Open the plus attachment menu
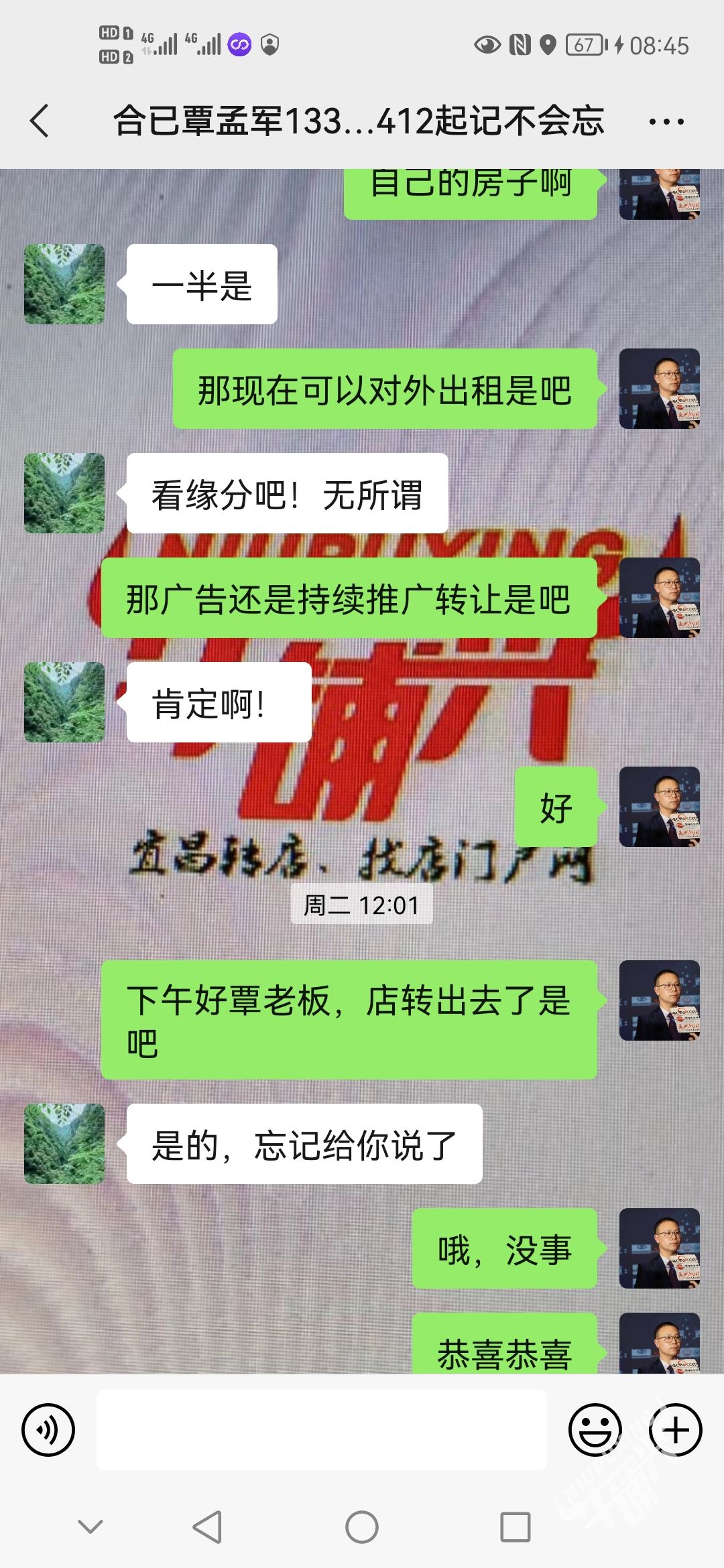This screenshot has width=724, height=1568. [676, 1430]
